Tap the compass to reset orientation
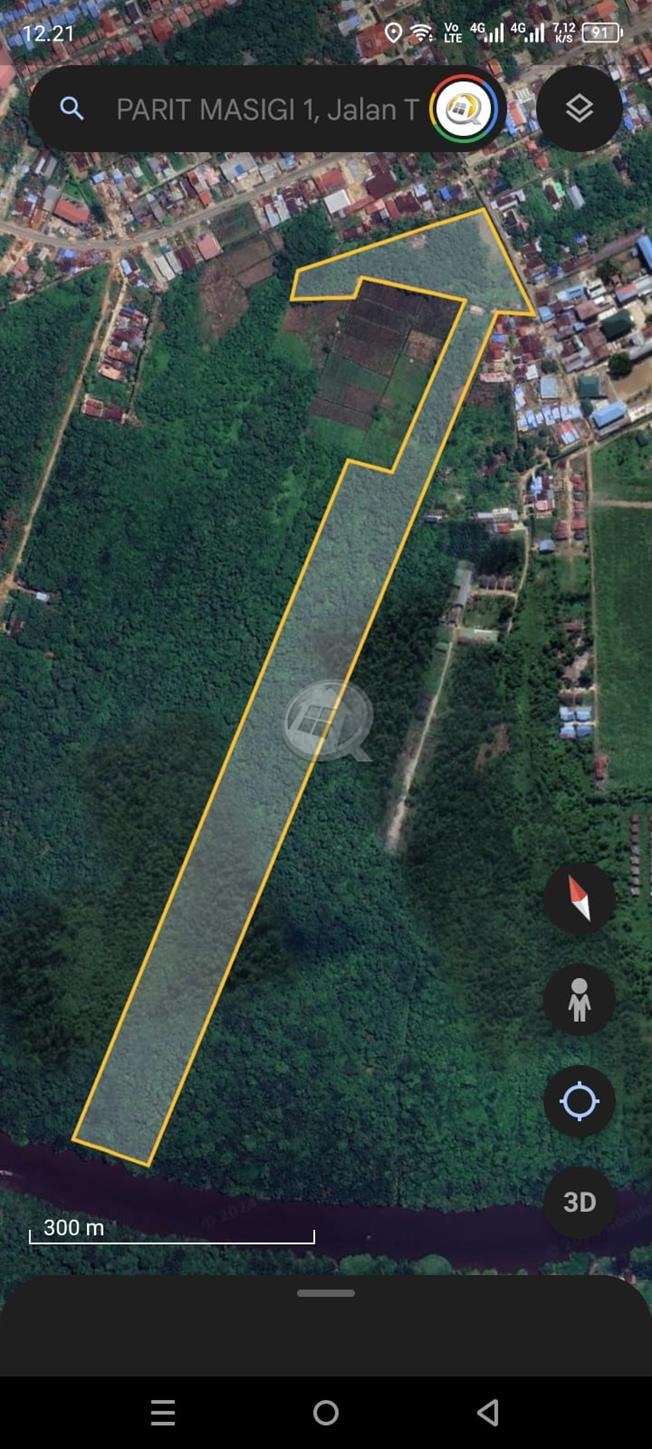The width and height of the screenshot is (652, 1449). click(x=579, y=899)
